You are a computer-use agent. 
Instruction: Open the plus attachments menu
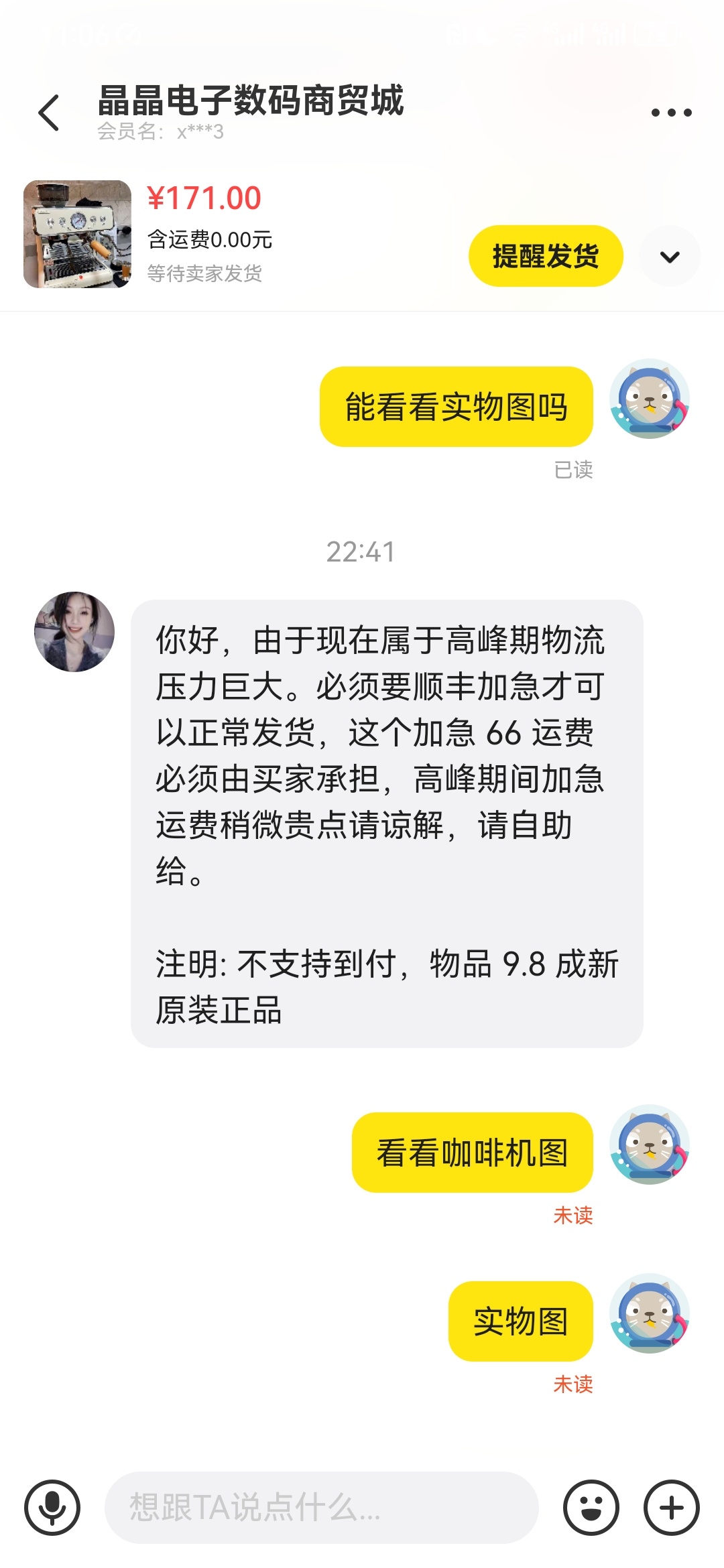point(671,1507)
